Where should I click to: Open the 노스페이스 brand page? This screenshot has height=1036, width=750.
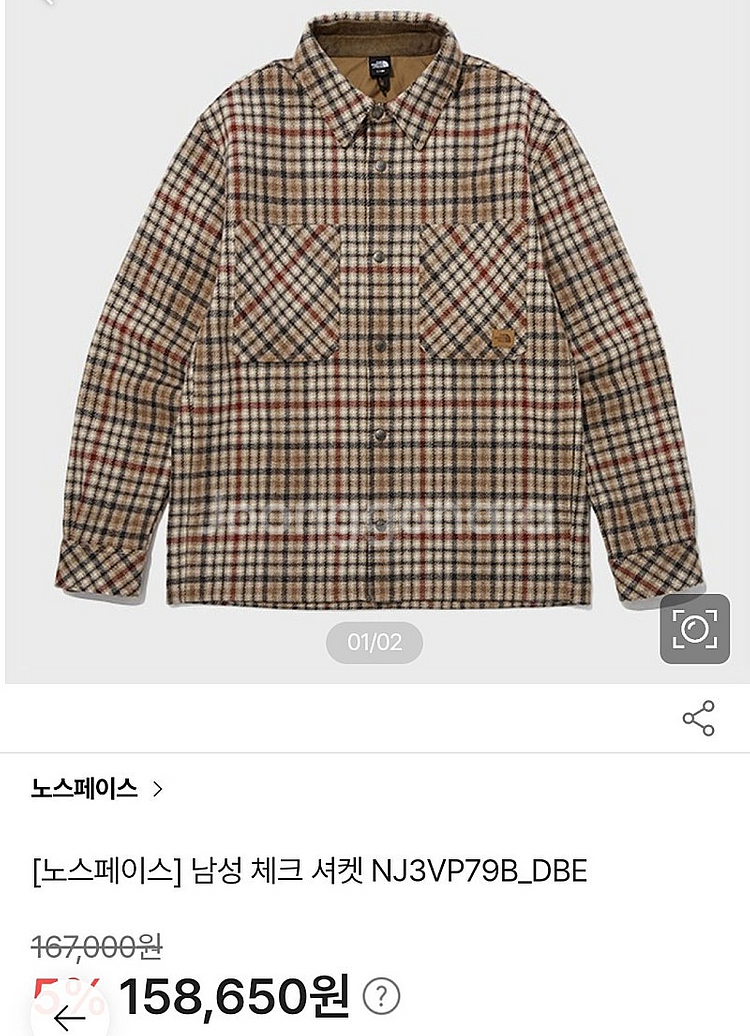click(96, 788)
